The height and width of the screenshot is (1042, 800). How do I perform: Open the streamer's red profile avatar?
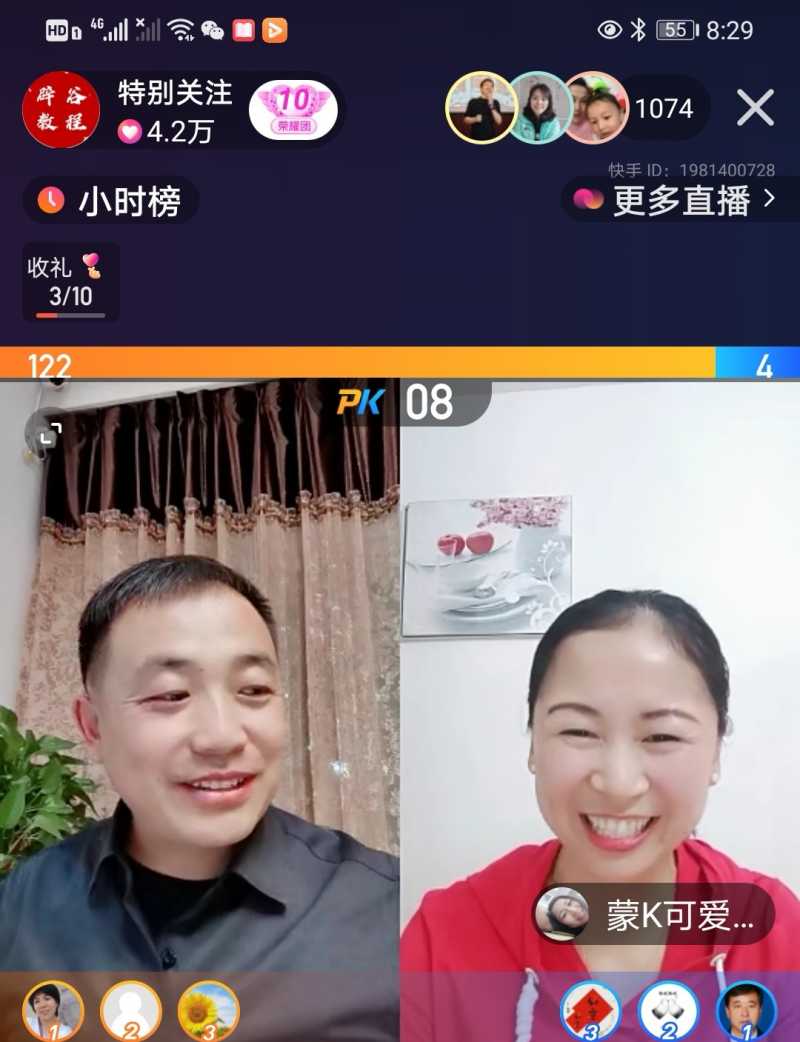61,110
